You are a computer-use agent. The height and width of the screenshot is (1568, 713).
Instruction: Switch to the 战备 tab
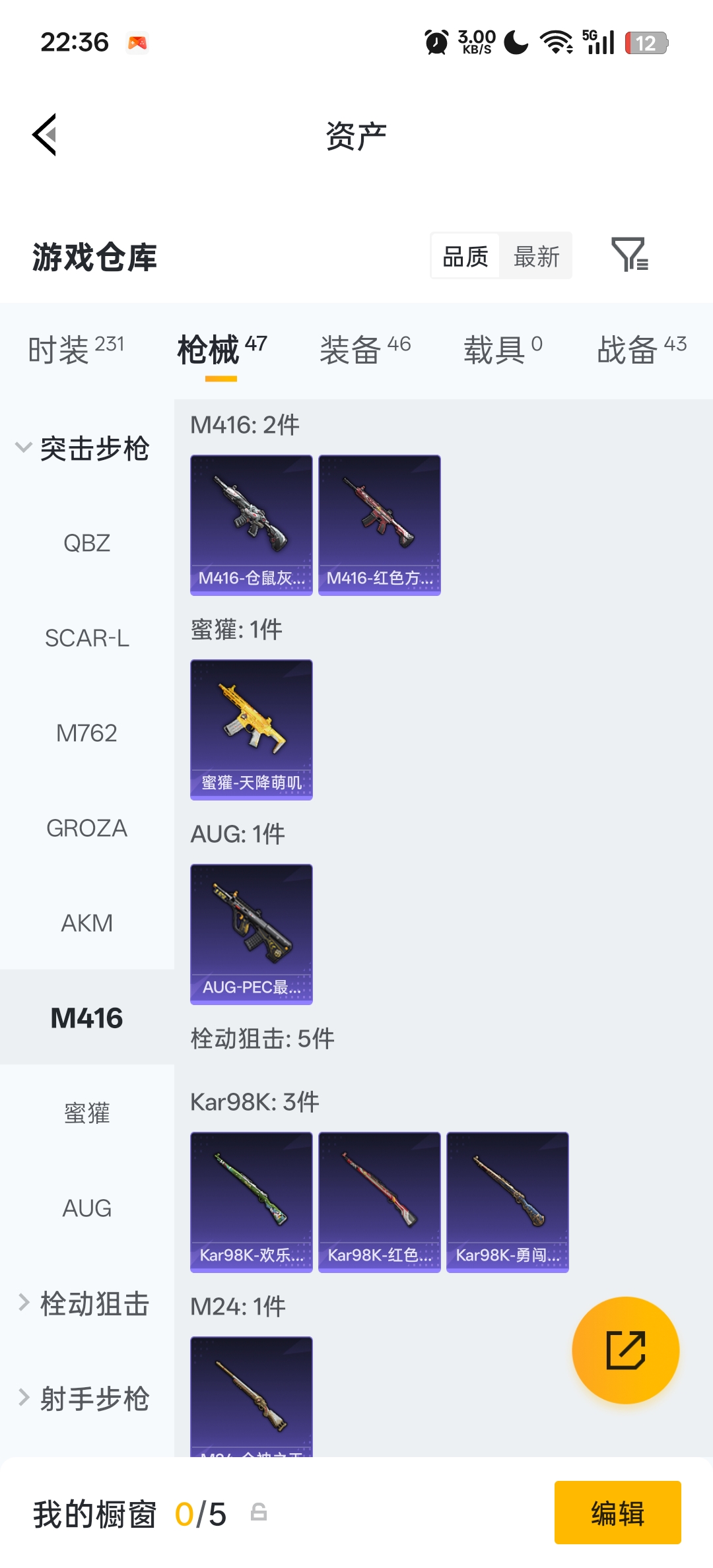[641, 349]
